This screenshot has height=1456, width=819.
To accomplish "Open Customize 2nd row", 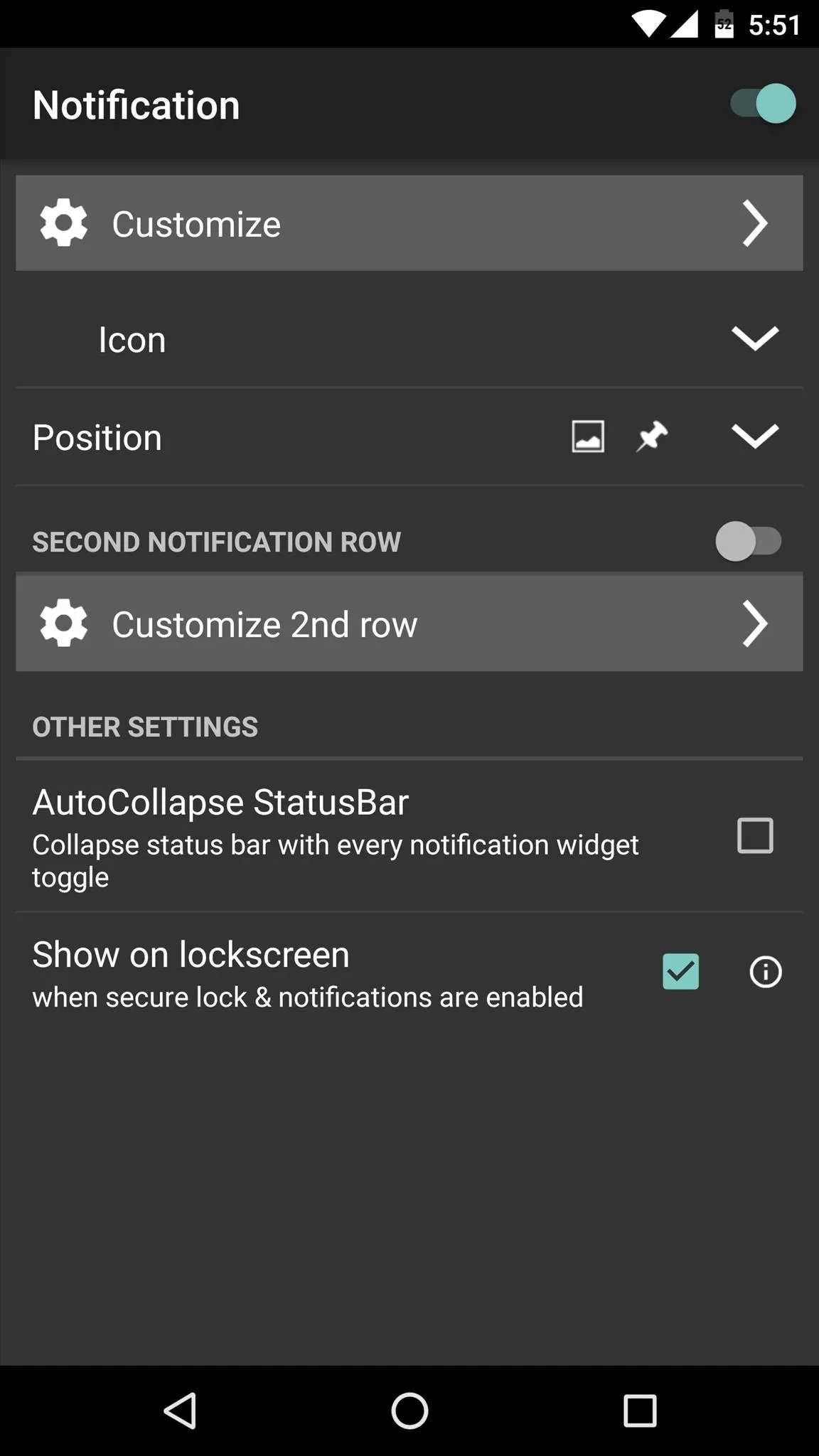I will pos(409,623).
